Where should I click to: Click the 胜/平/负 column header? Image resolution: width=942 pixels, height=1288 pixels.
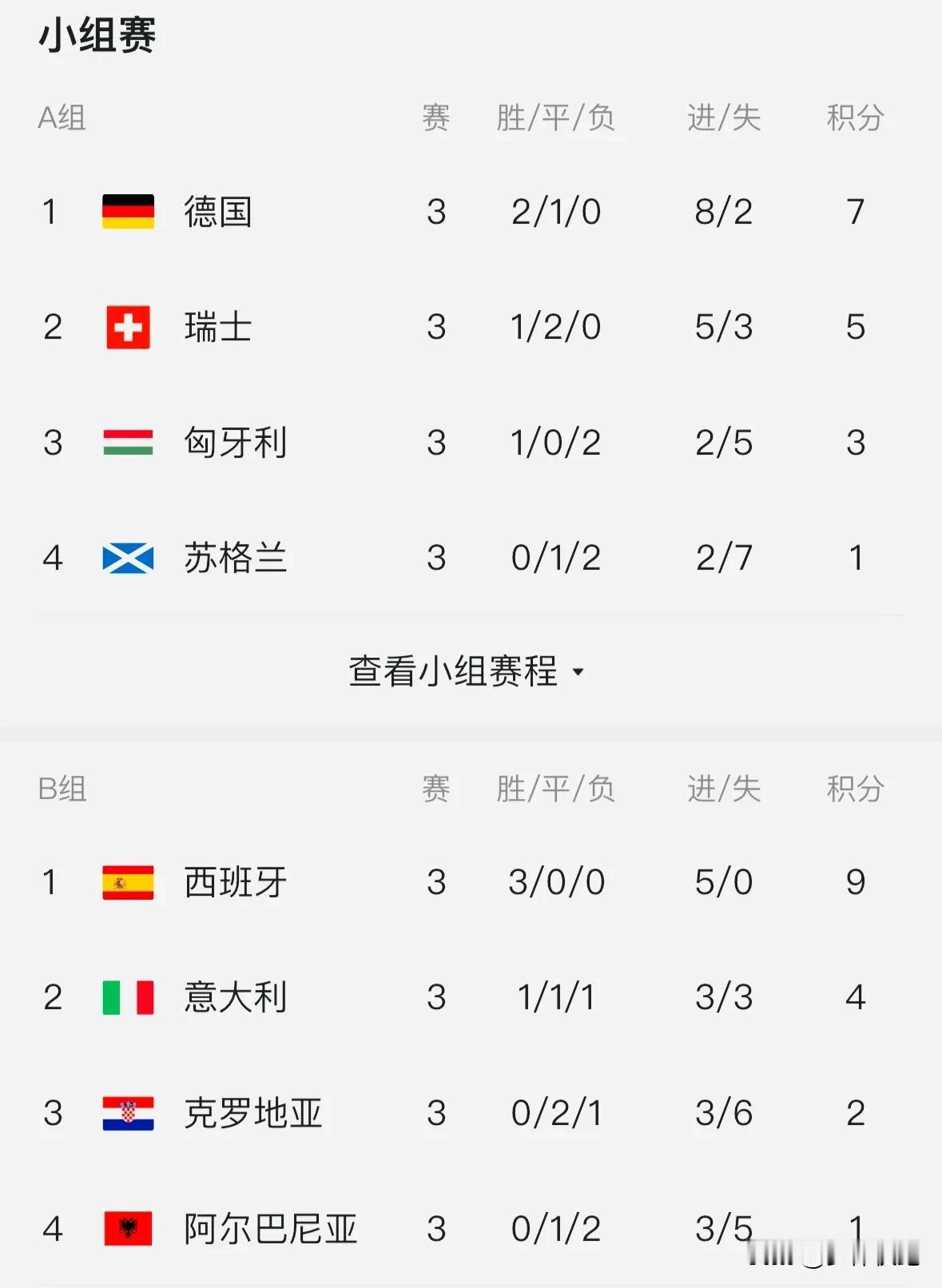[556, 118]
